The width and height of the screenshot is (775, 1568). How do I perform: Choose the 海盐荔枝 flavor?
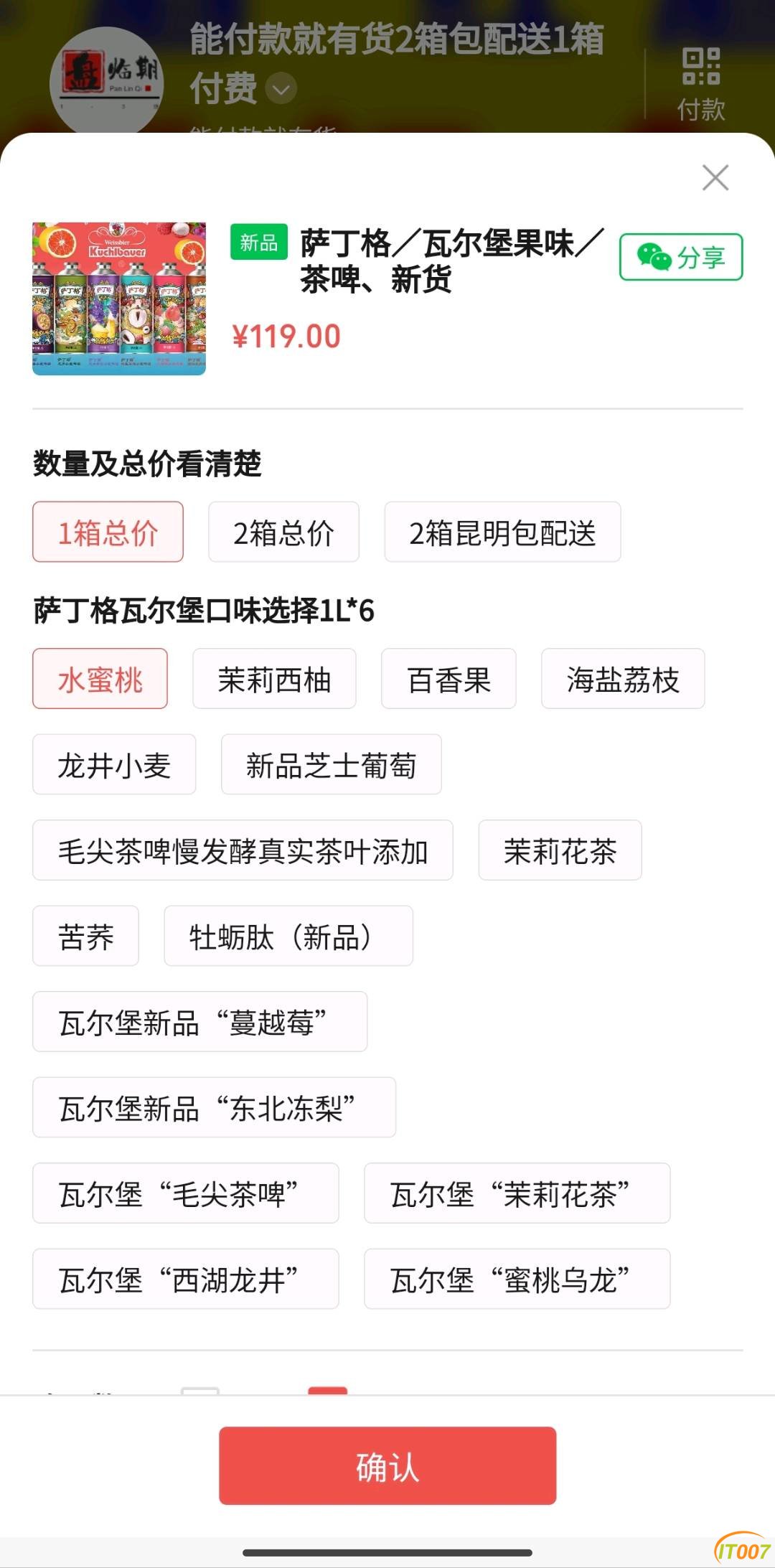coord(623,679)
